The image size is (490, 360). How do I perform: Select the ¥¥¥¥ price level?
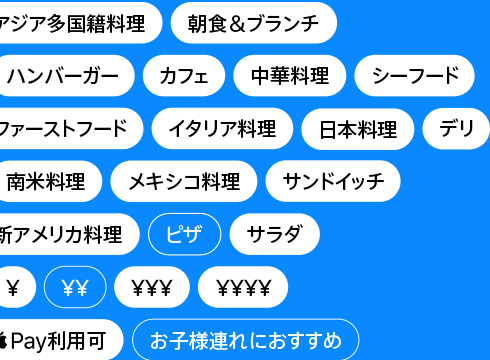coord(243,287)
